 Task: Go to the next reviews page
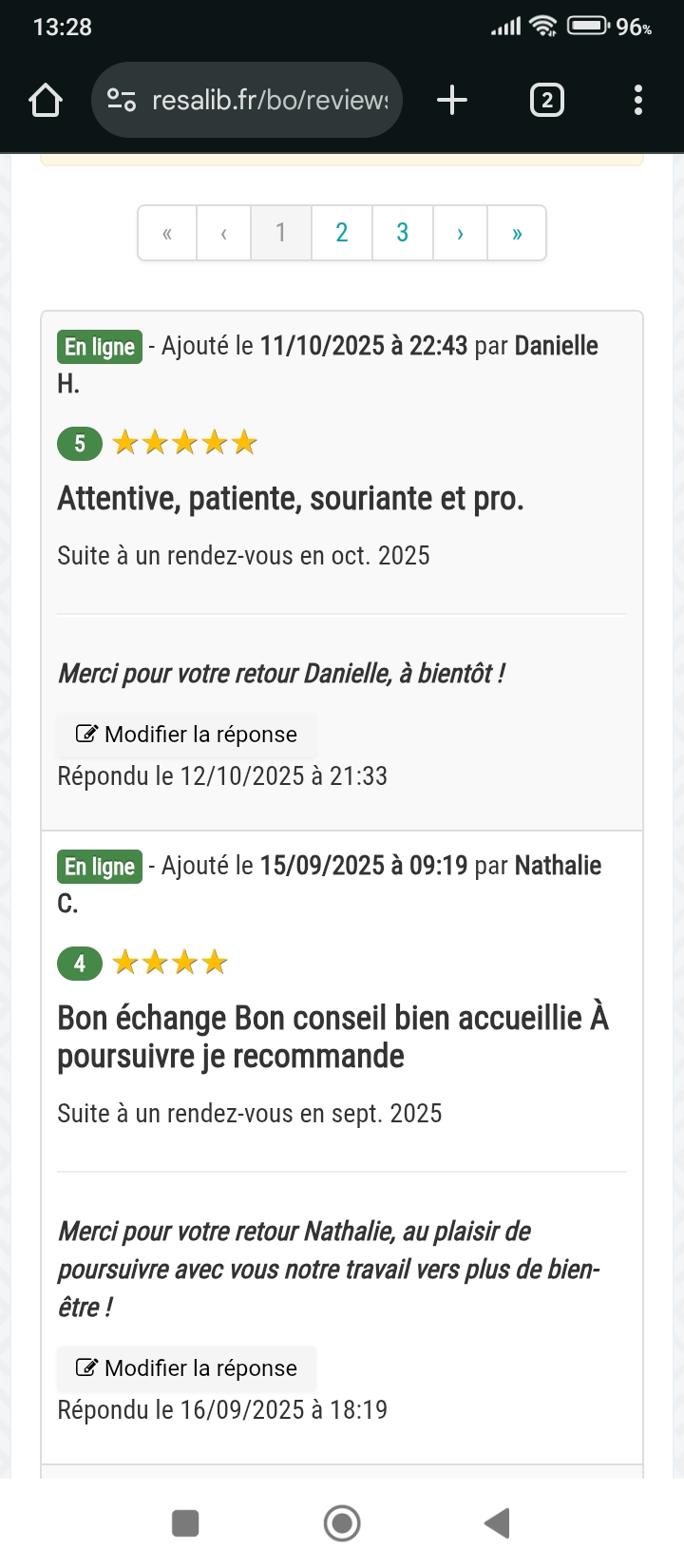[x=461, y=233]
